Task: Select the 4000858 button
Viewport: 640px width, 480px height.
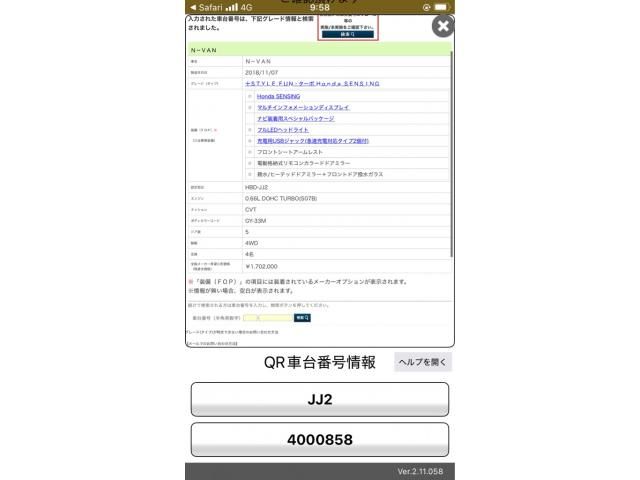Action: [x=320, y=439]
